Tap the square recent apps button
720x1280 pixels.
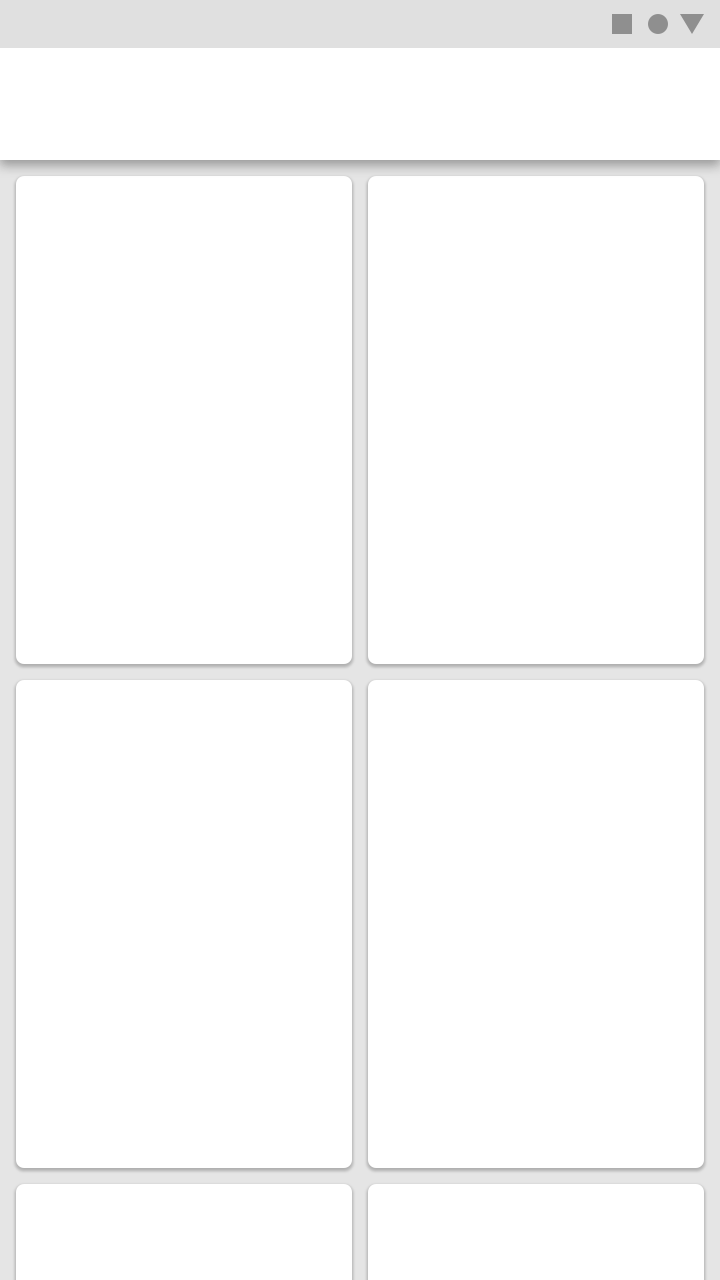coord(622,24)
